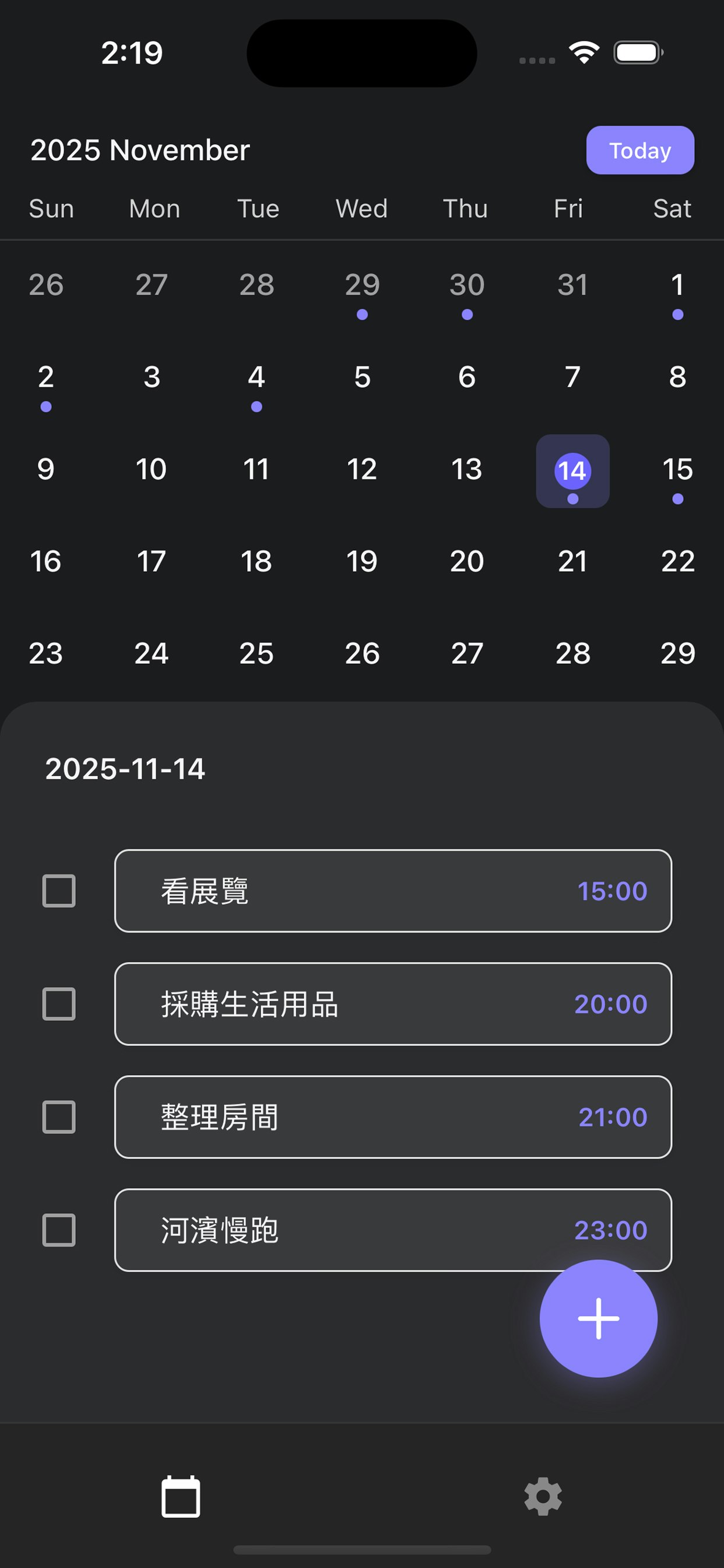This screenshot has width=724, height=1568.
Task: Open the settings gear icon
Action: (543, 1497)
